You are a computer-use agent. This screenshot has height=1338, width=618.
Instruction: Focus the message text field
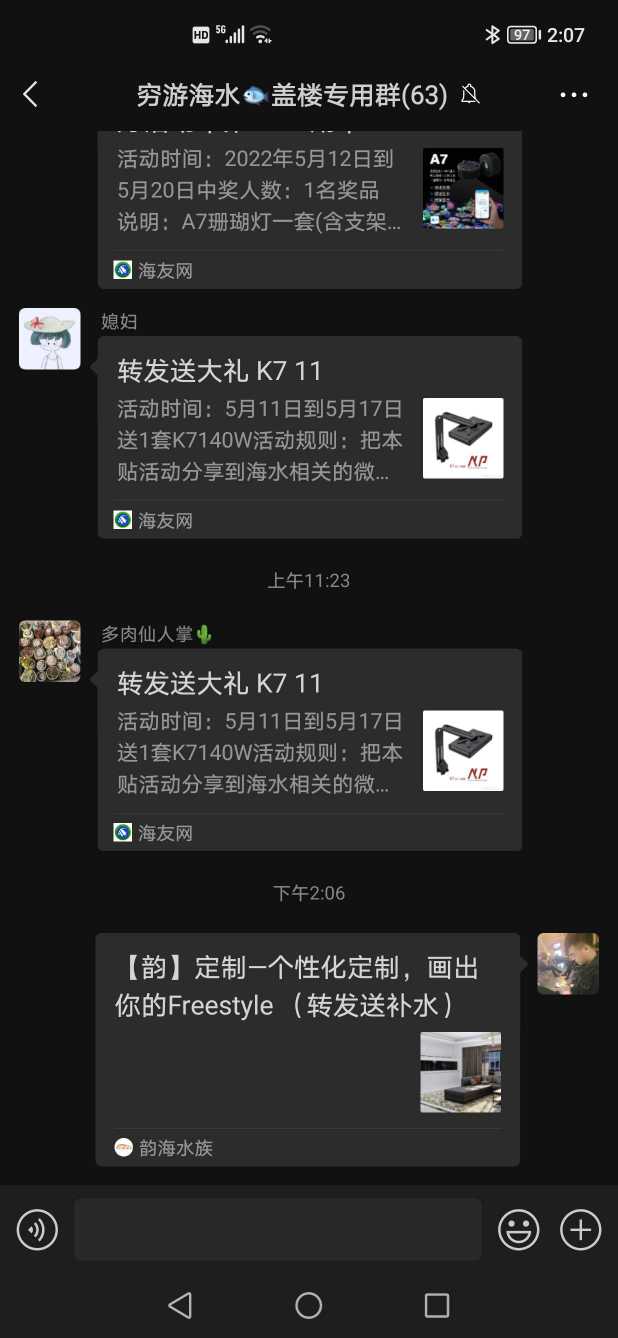(x=277, y=1229)
